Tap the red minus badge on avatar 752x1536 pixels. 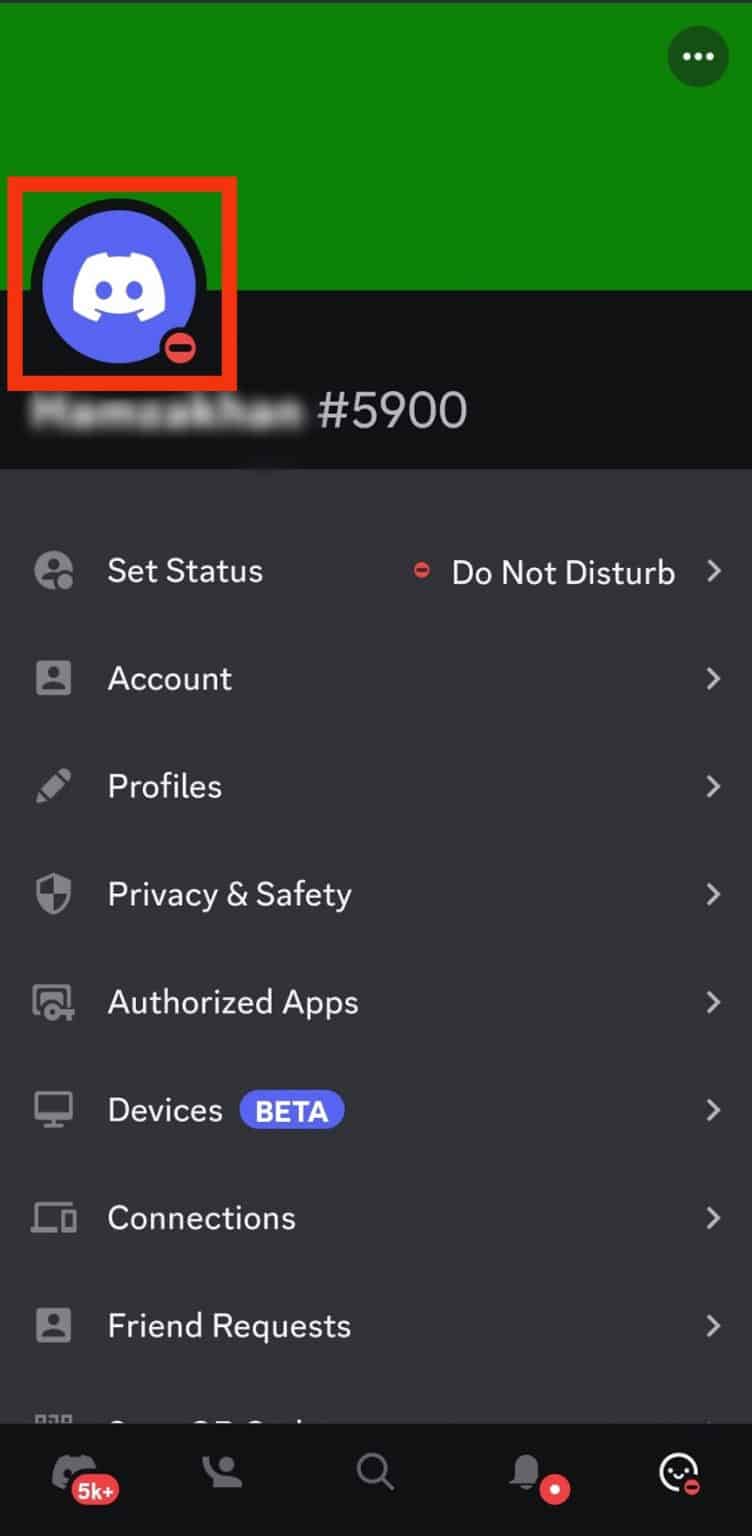179,347
